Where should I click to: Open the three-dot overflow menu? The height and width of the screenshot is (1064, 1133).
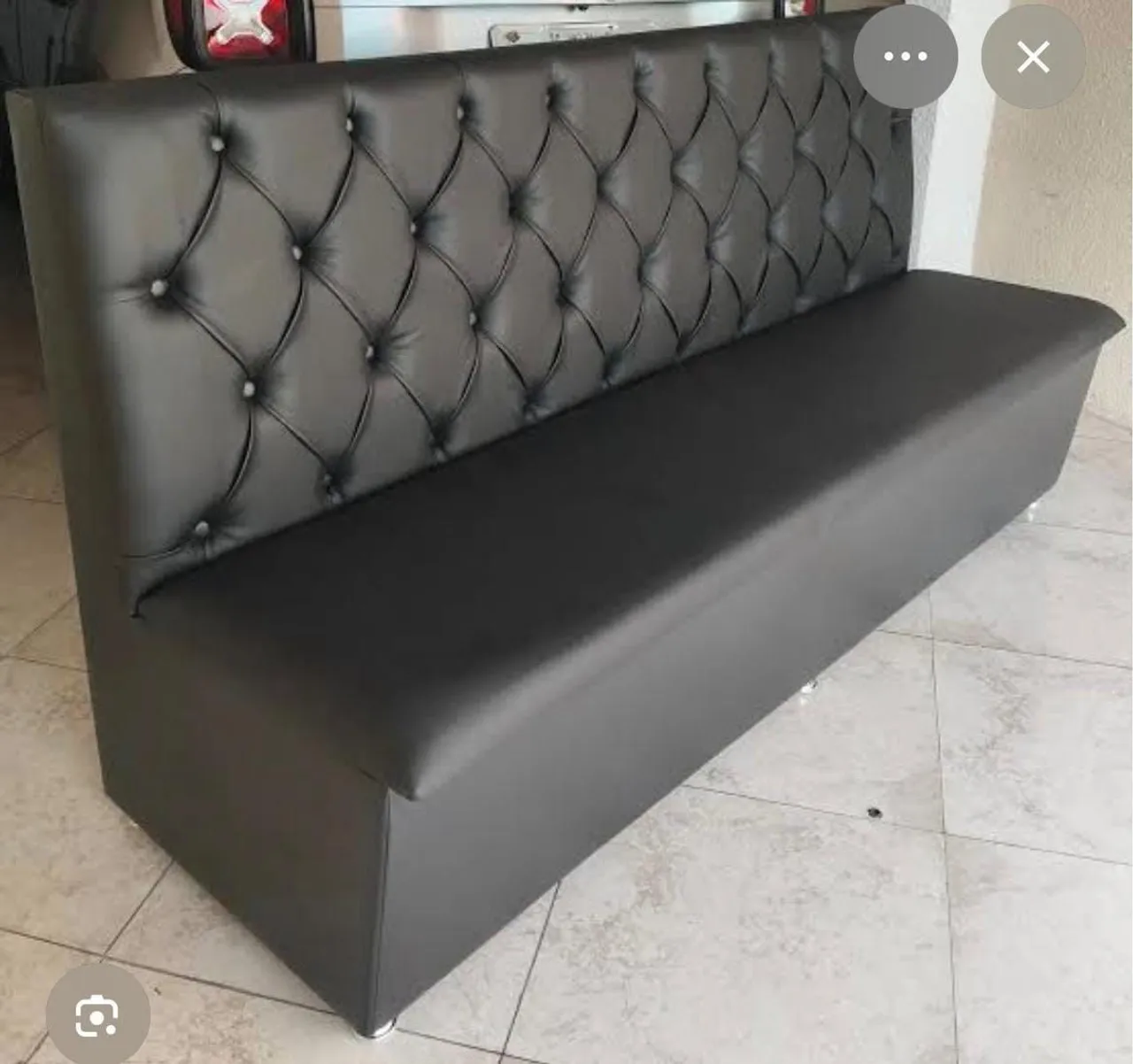[x=905, y=57]
